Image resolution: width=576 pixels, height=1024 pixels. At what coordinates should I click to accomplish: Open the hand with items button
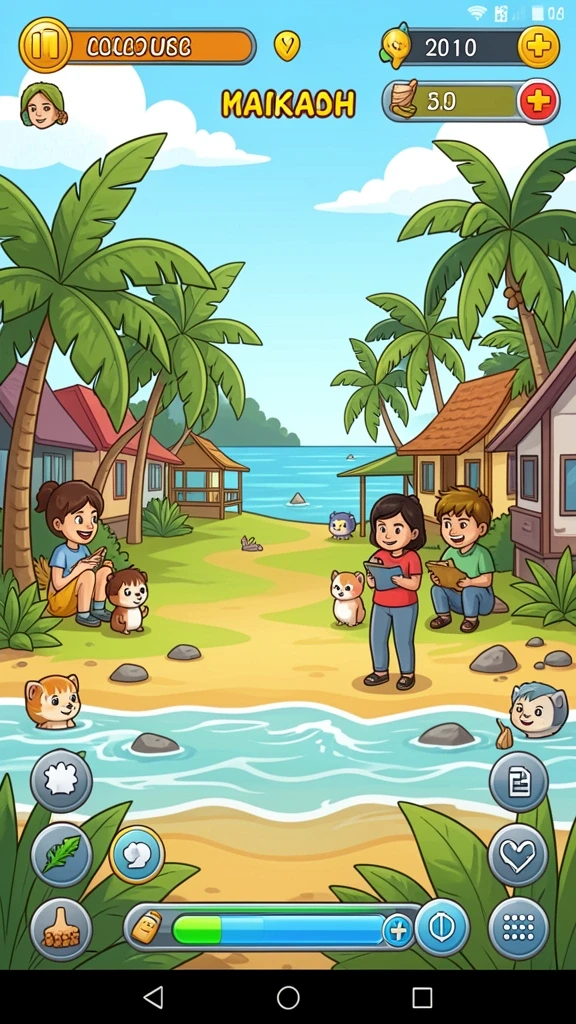point(61,929)
